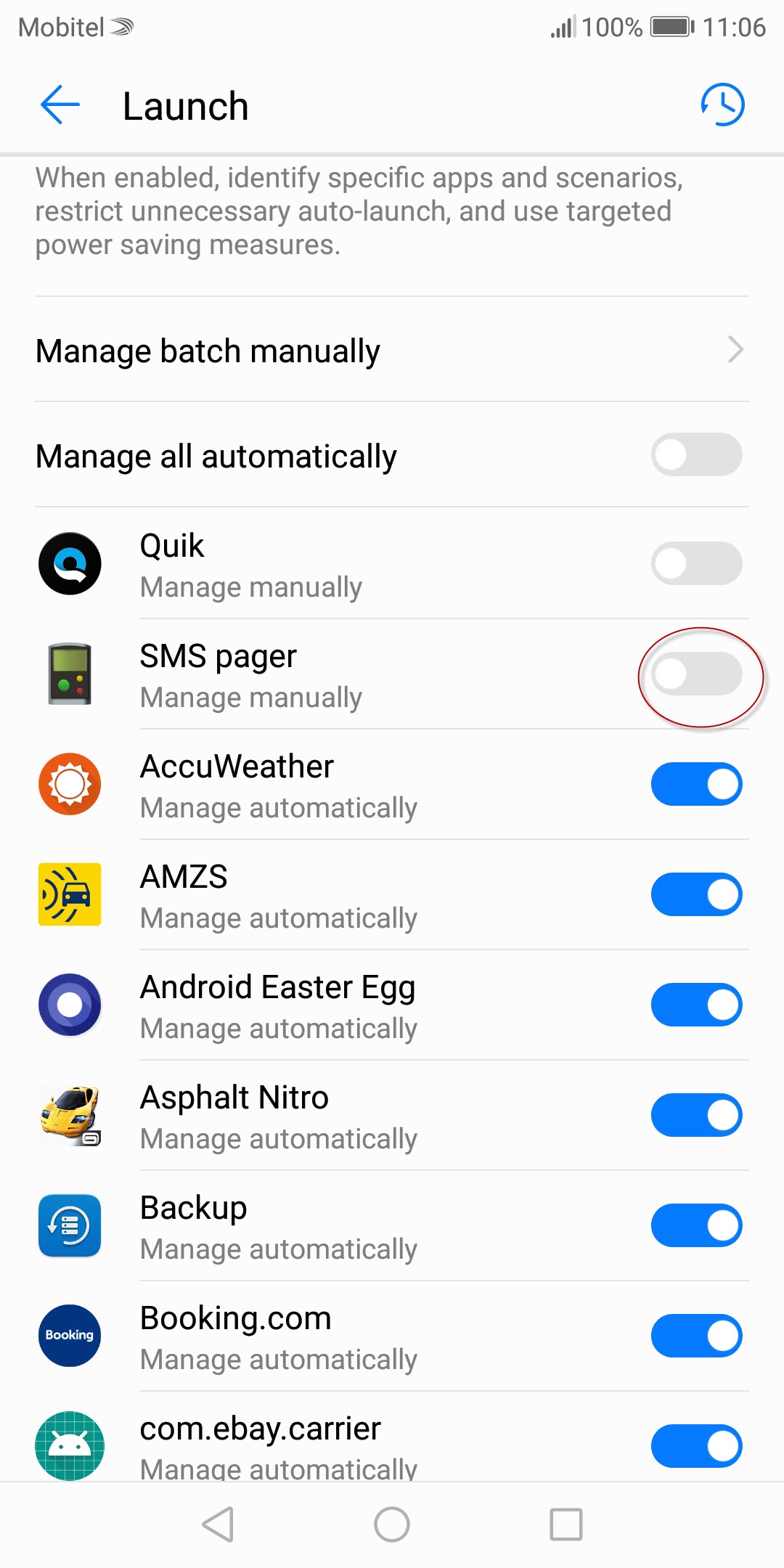This screenshot has height=1568, width=784.
Task: Turn off Android Easter Egg toggle
Action: click(697, 1005)
